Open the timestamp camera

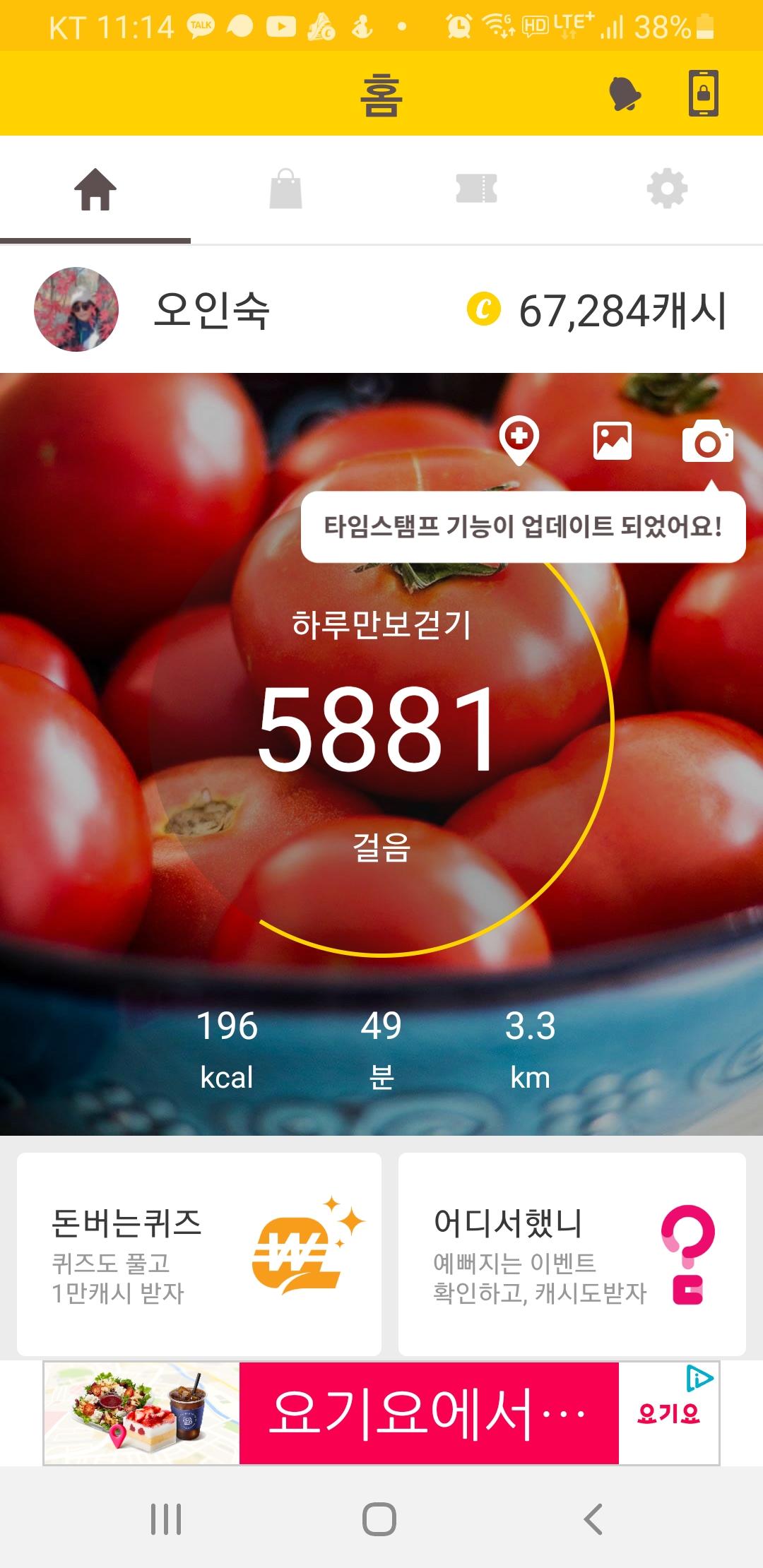point(707,442)
